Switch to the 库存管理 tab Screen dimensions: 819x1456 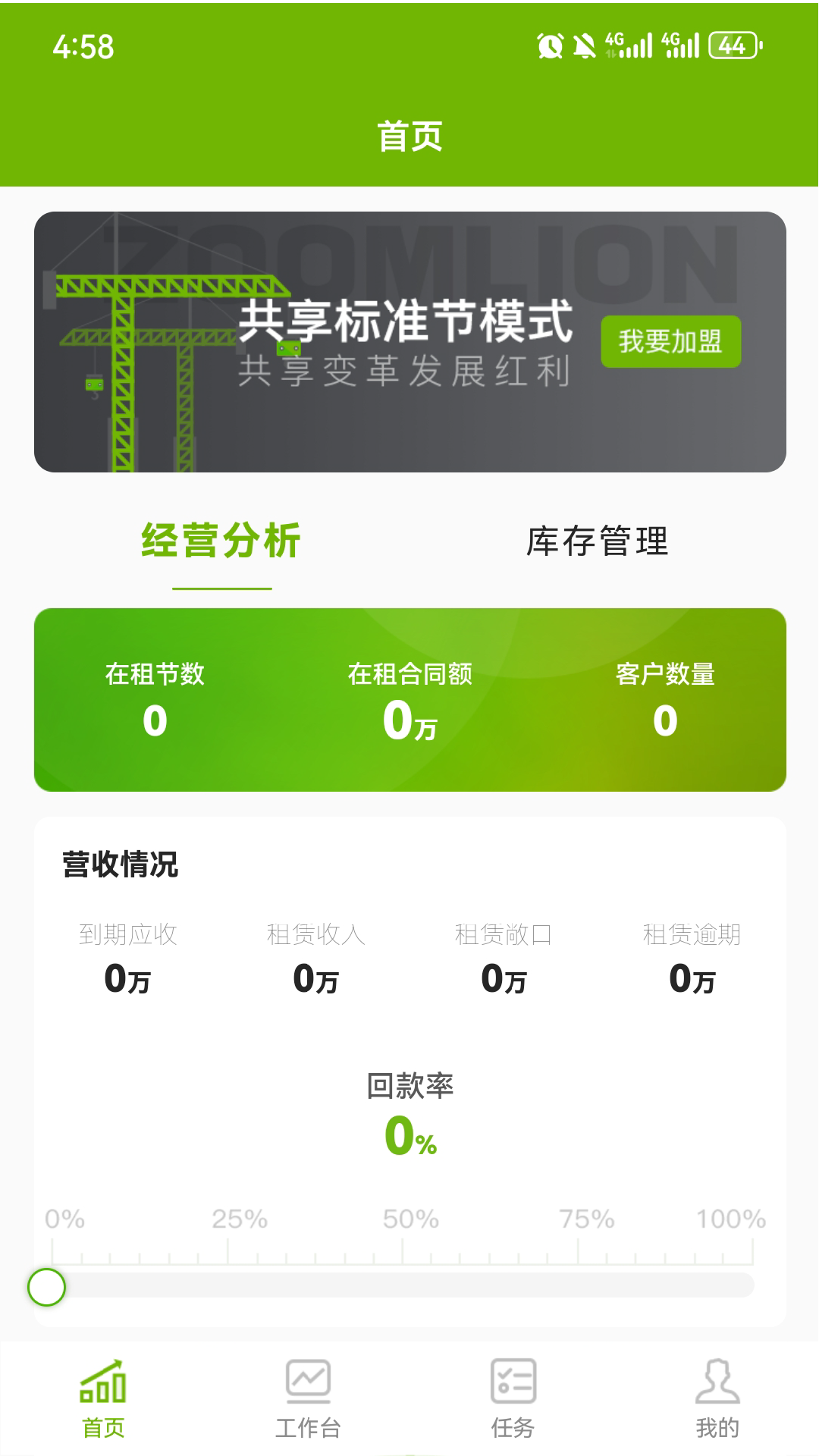[x=596, y=541]
